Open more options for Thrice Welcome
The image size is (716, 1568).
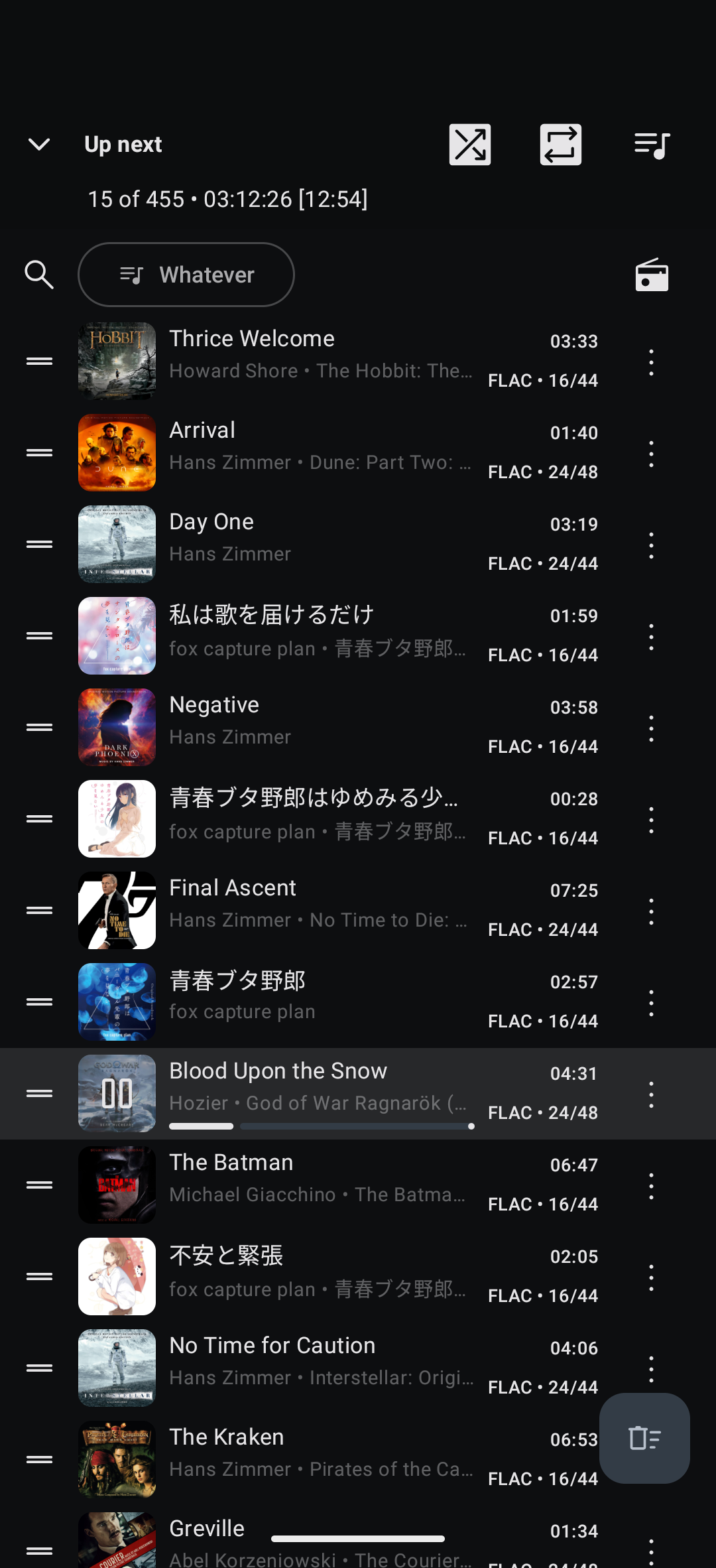point(652,362)
